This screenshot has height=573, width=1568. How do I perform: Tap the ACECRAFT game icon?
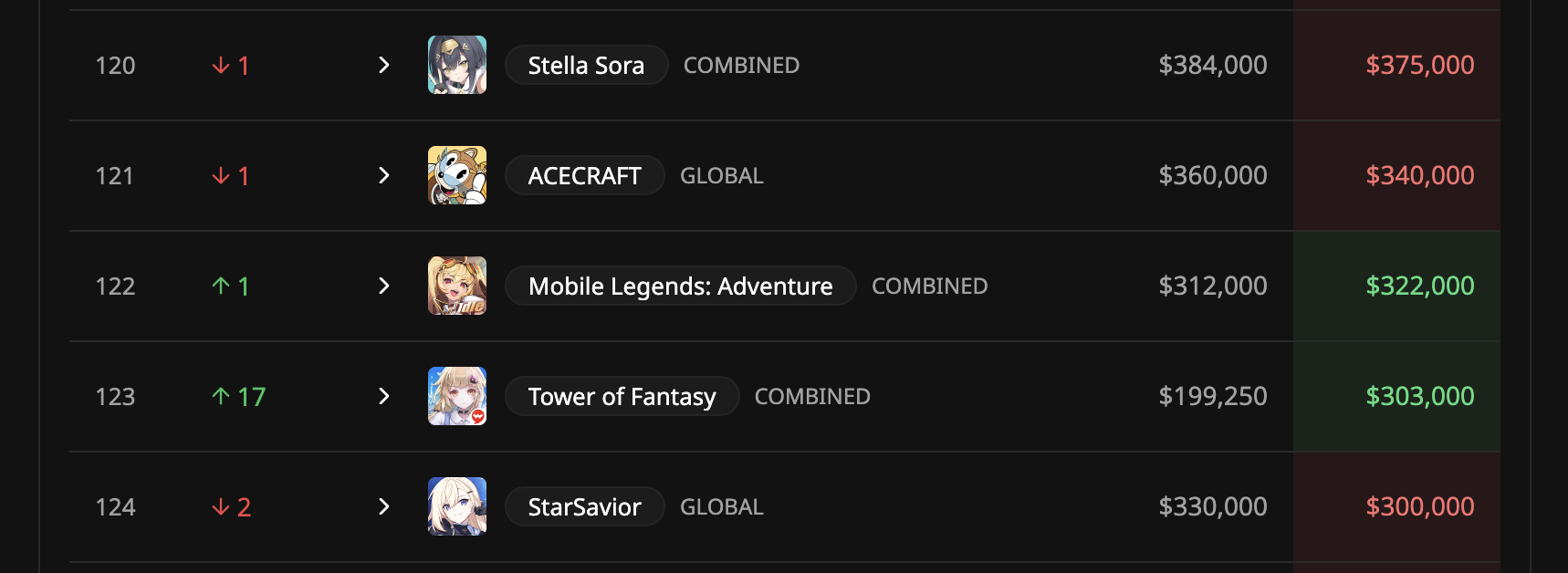(x=457, y=175)
